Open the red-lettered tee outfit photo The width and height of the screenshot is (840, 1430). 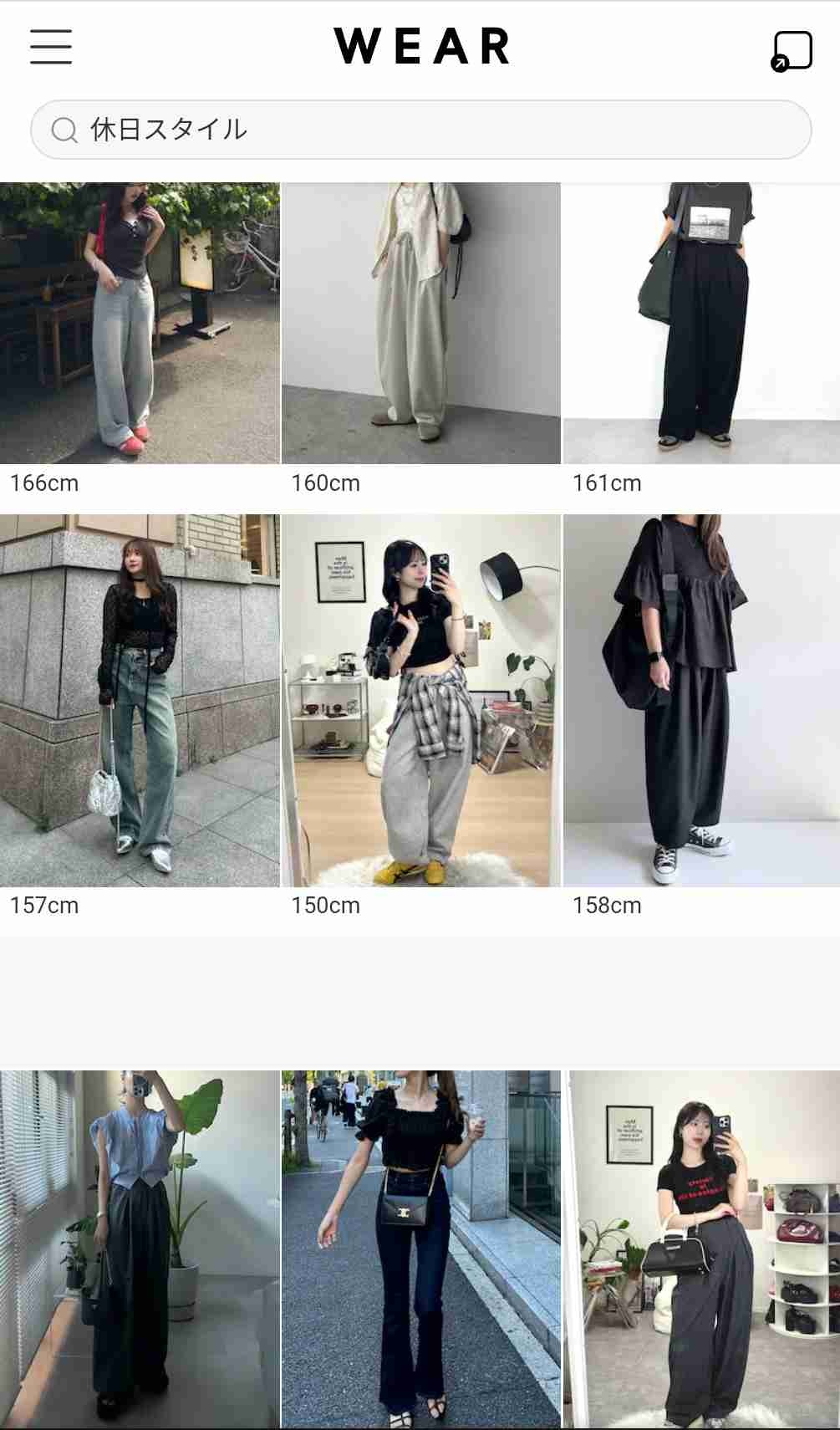coord(701,1249)
